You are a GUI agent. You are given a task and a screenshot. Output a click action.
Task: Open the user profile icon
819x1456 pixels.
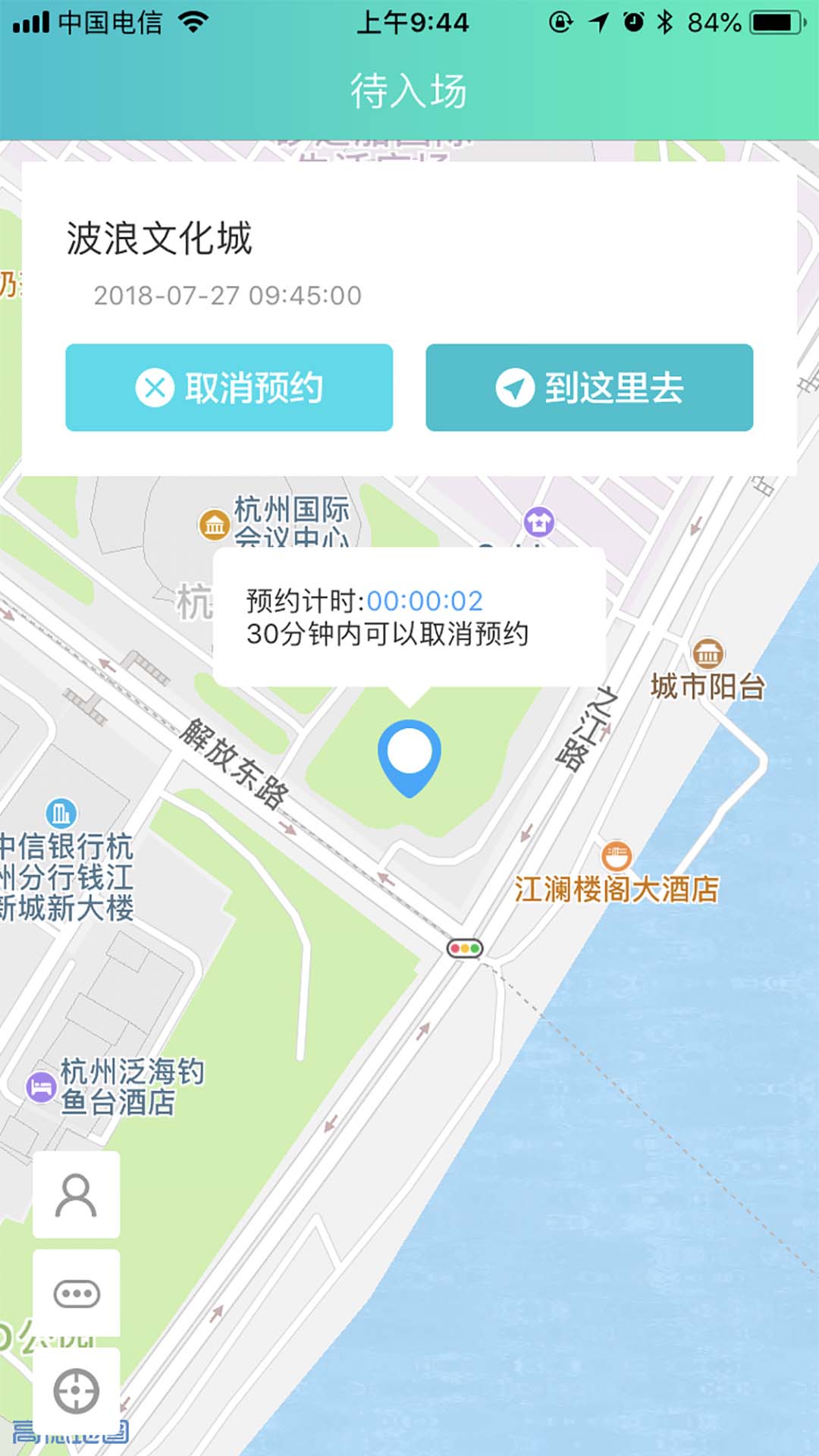[77, 1195]
